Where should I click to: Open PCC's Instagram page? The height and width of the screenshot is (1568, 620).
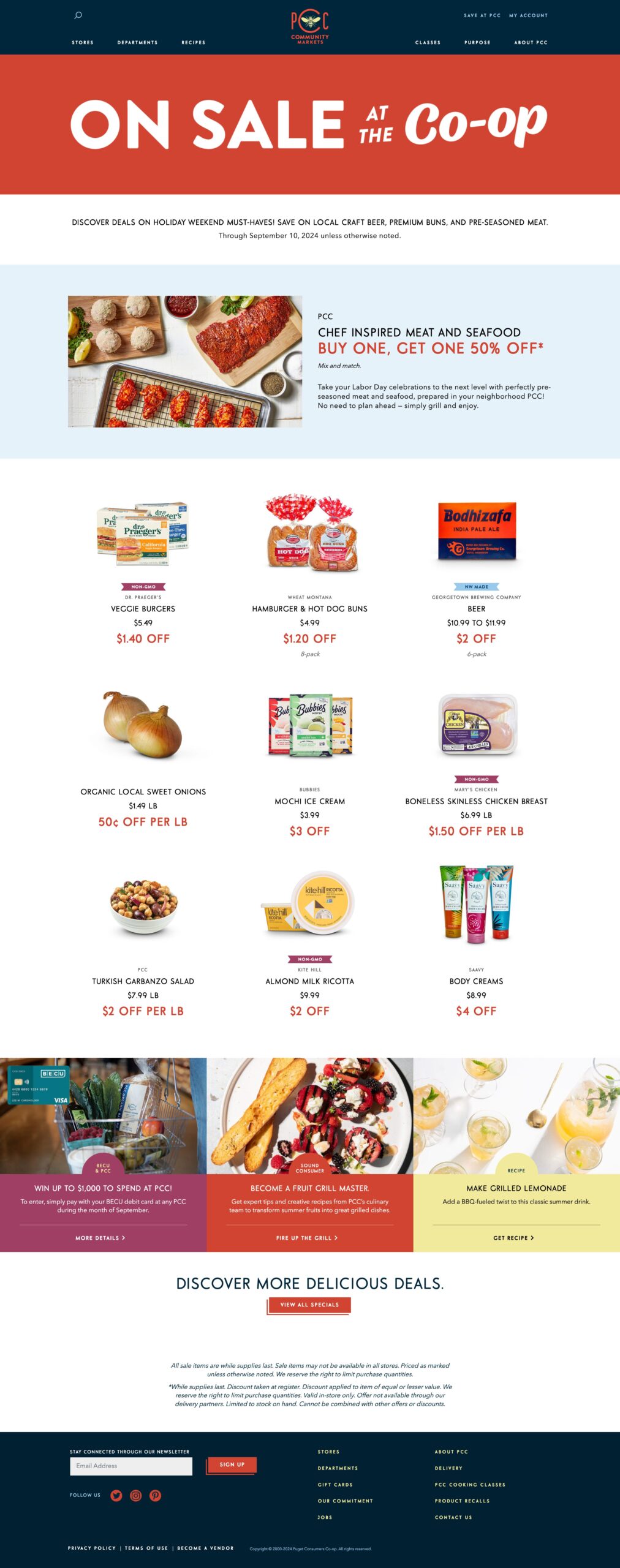pyautogui.click(x=136, y=1496)
